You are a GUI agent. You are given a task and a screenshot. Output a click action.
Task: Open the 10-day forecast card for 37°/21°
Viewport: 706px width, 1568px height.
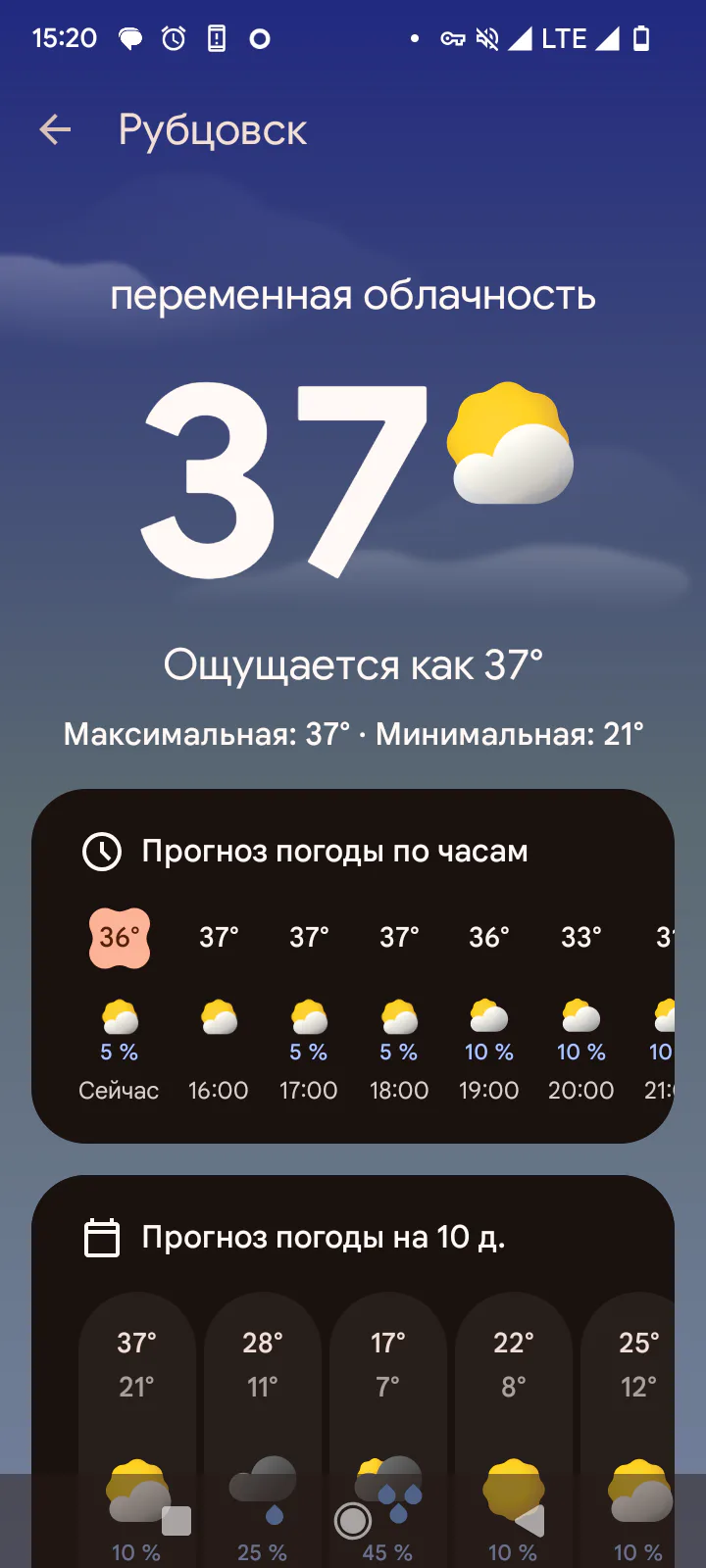click(136, 1431)
